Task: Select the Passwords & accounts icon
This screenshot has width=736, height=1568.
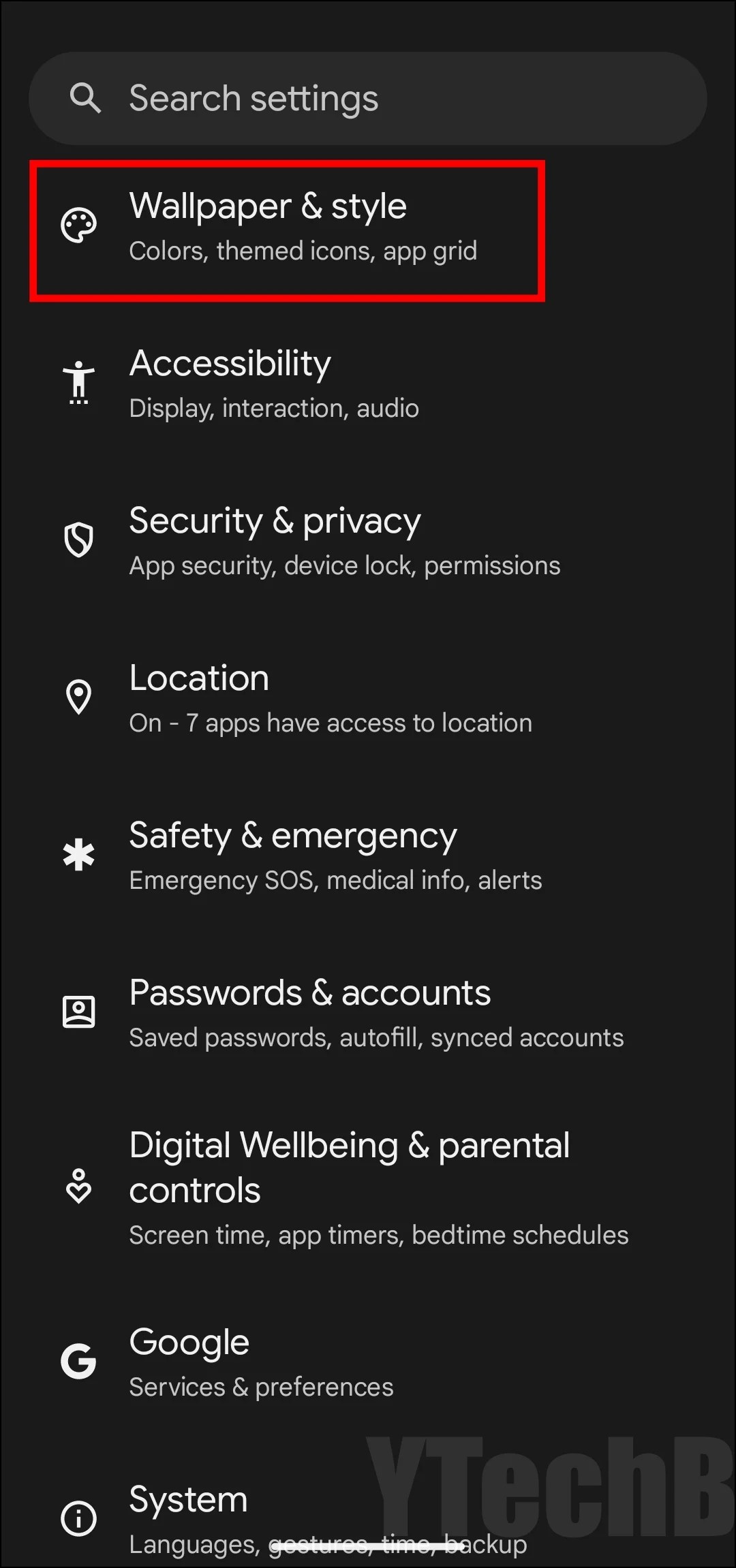Action: (x=78, y=1012)
